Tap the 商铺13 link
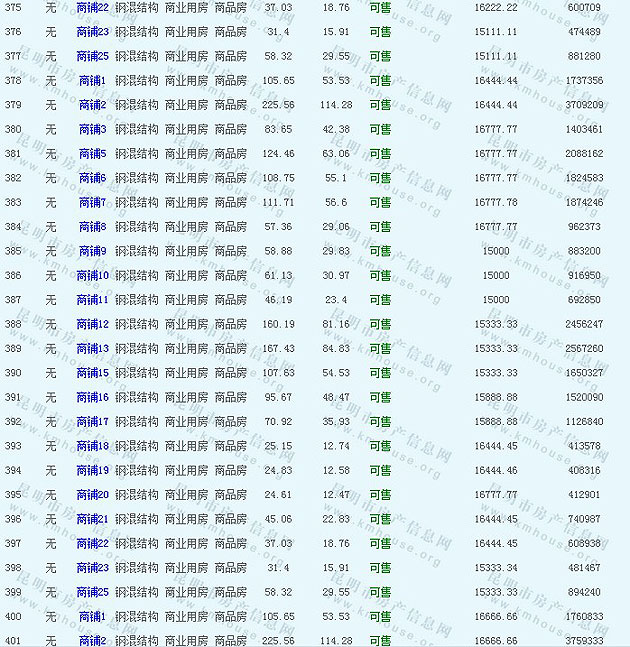Viewport: 630px width, 647px height. pyautogui.click(x=93, y=349)
